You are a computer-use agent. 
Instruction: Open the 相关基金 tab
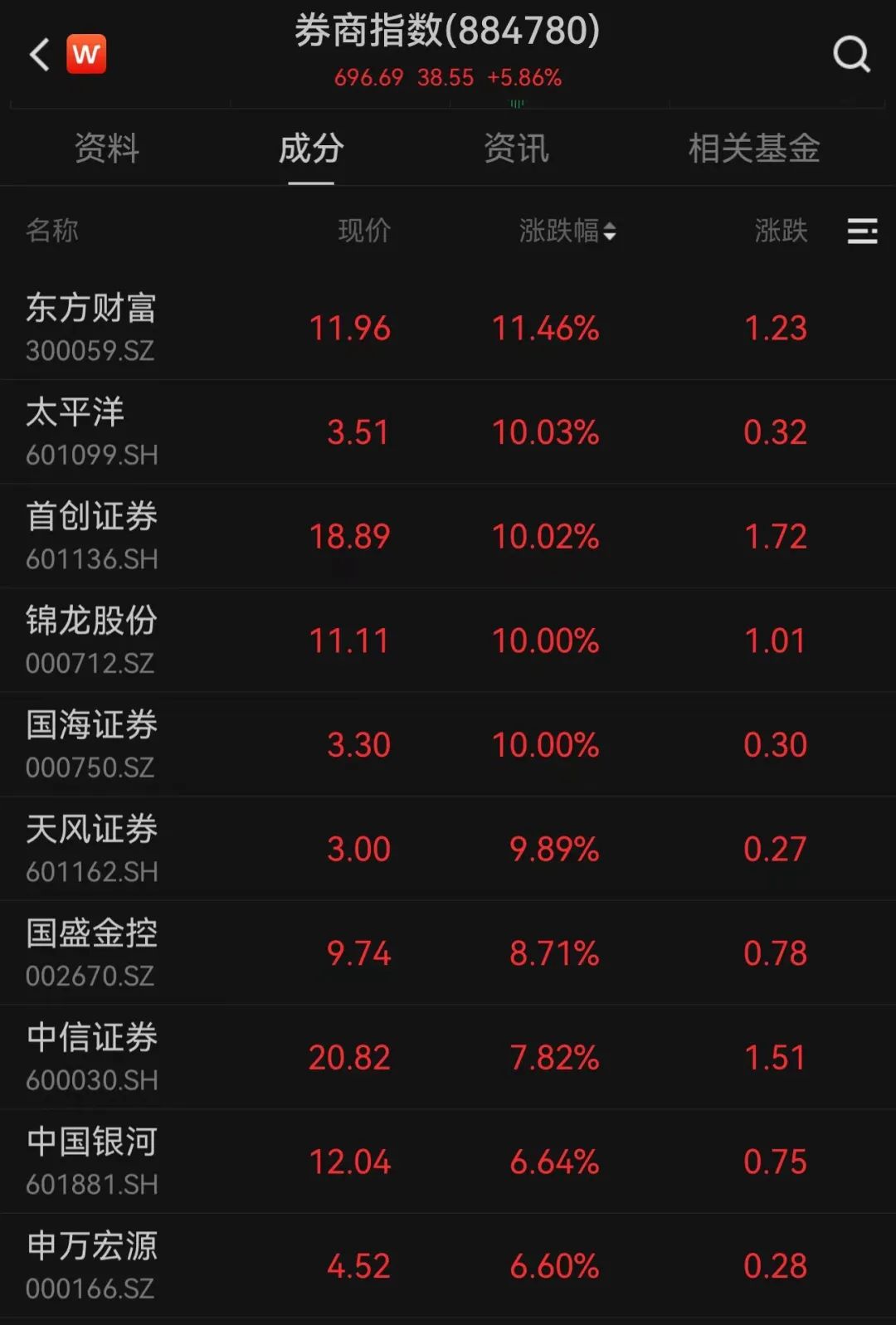[x=753, y=149]
